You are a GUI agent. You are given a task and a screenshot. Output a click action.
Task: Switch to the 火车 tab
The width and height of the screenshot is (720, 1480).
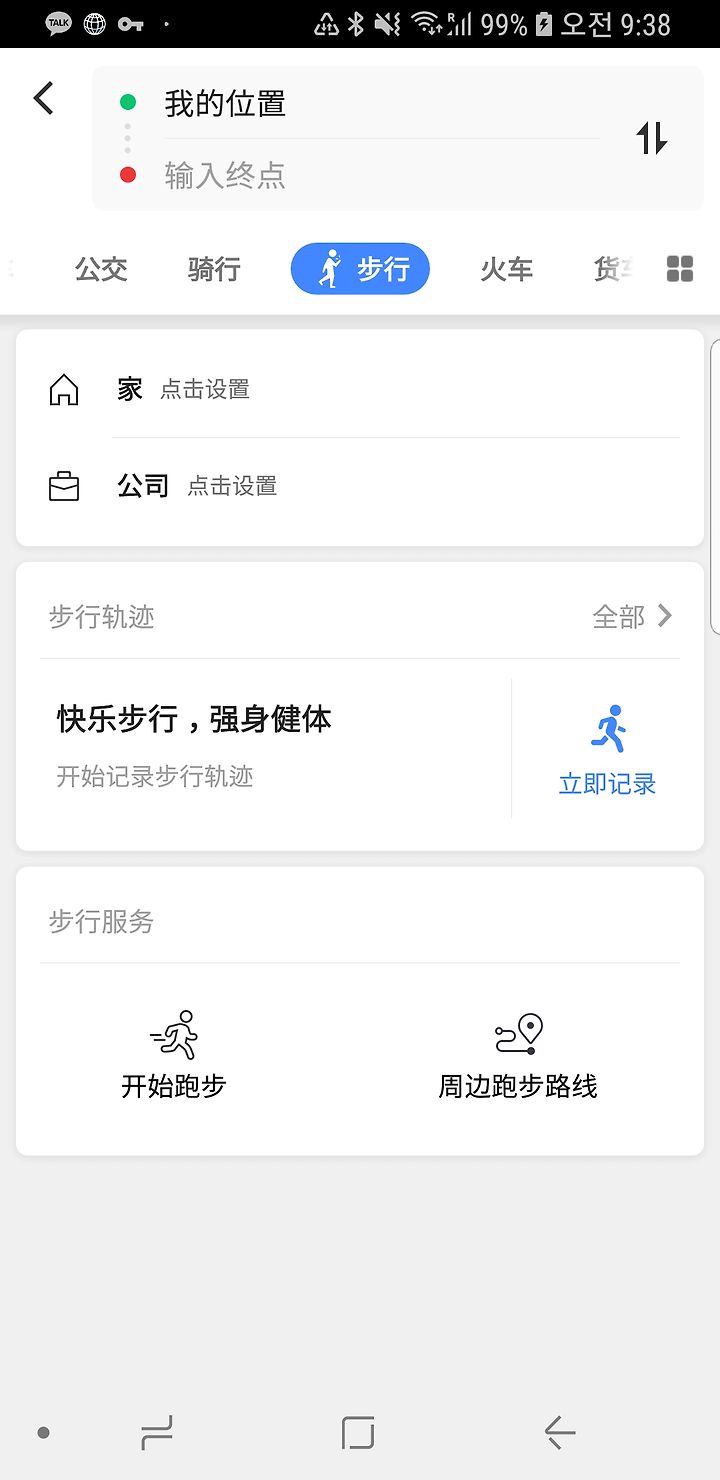(x=506, y=269)
